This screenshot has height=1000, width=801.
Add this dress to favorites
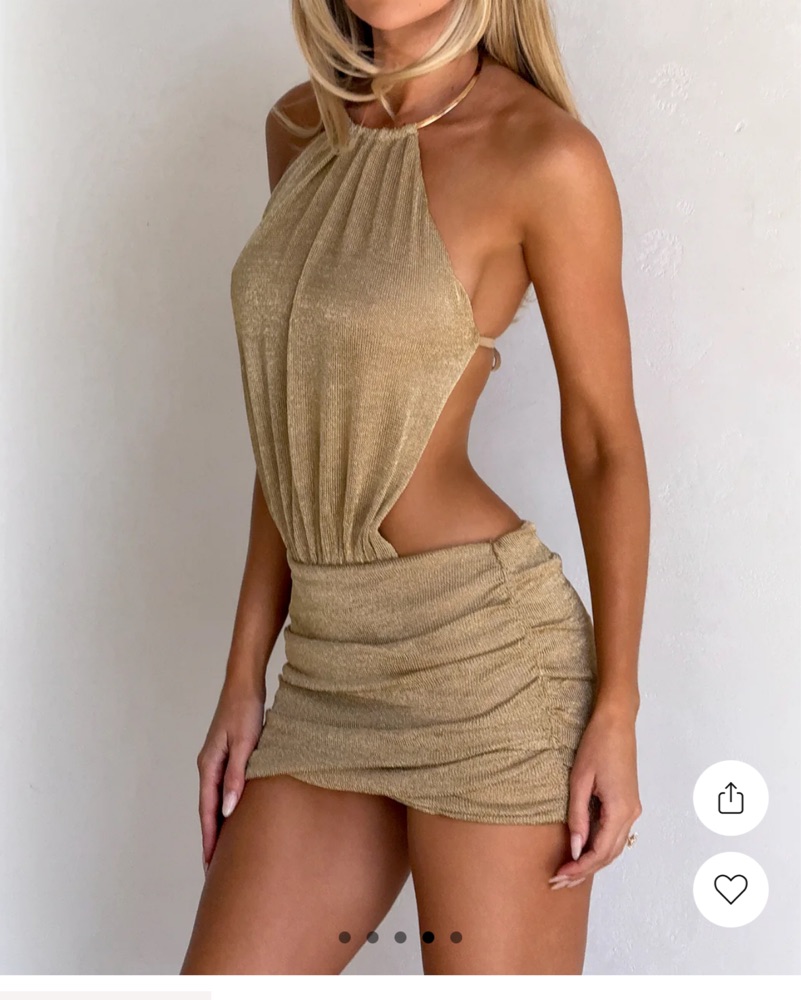730,888
